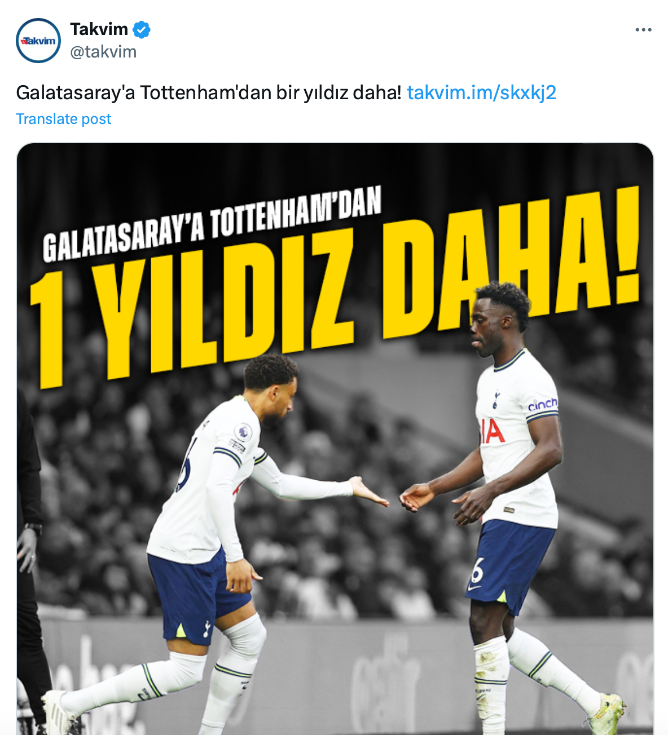Image resolution: width=668 pixels, height=735 pixels.
Task: Open the post's attached image
Action: pos(335,440)
